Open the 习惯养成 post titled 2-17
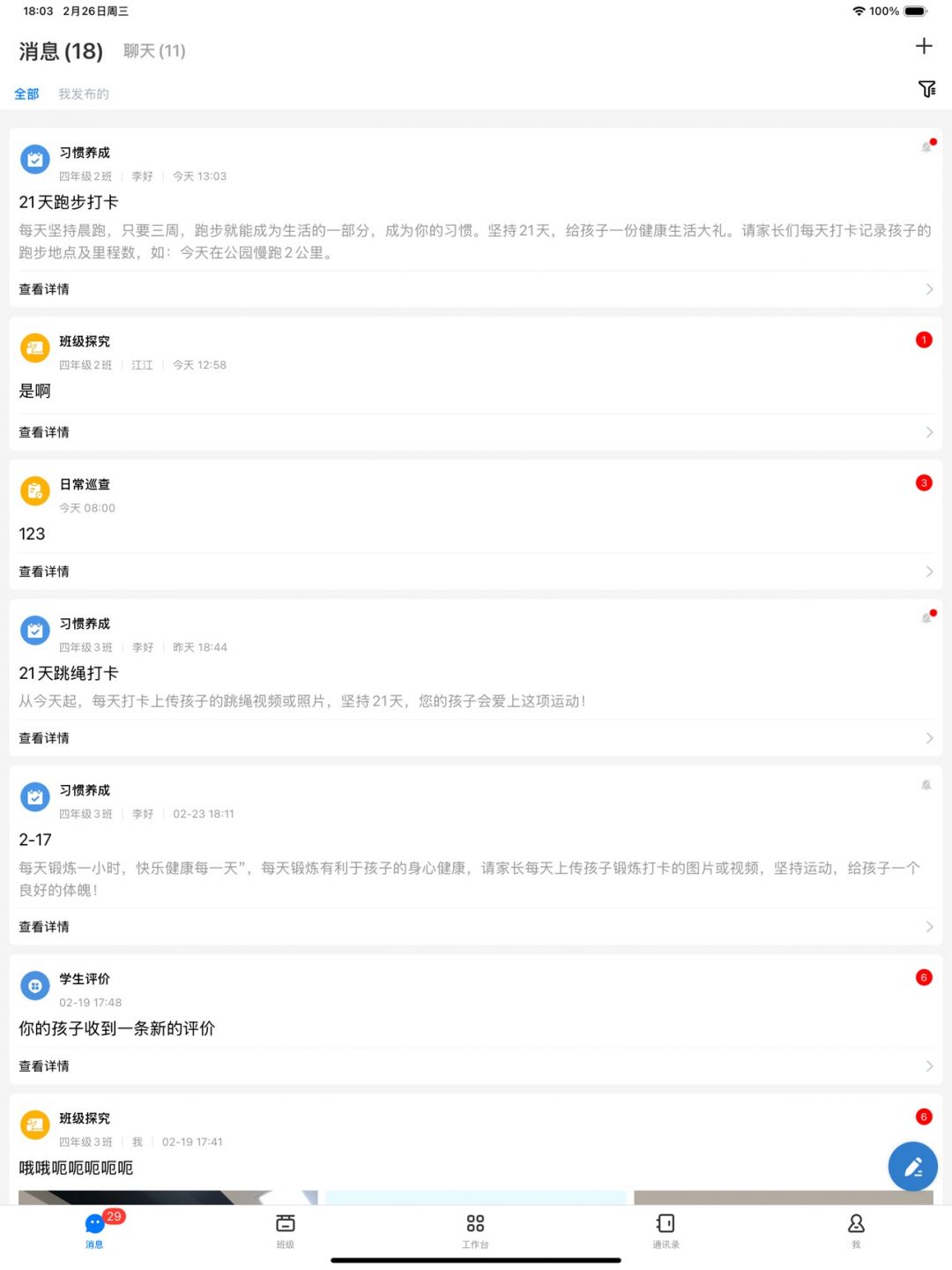The height and width of the screenshot is (1270, 952). 476,840
